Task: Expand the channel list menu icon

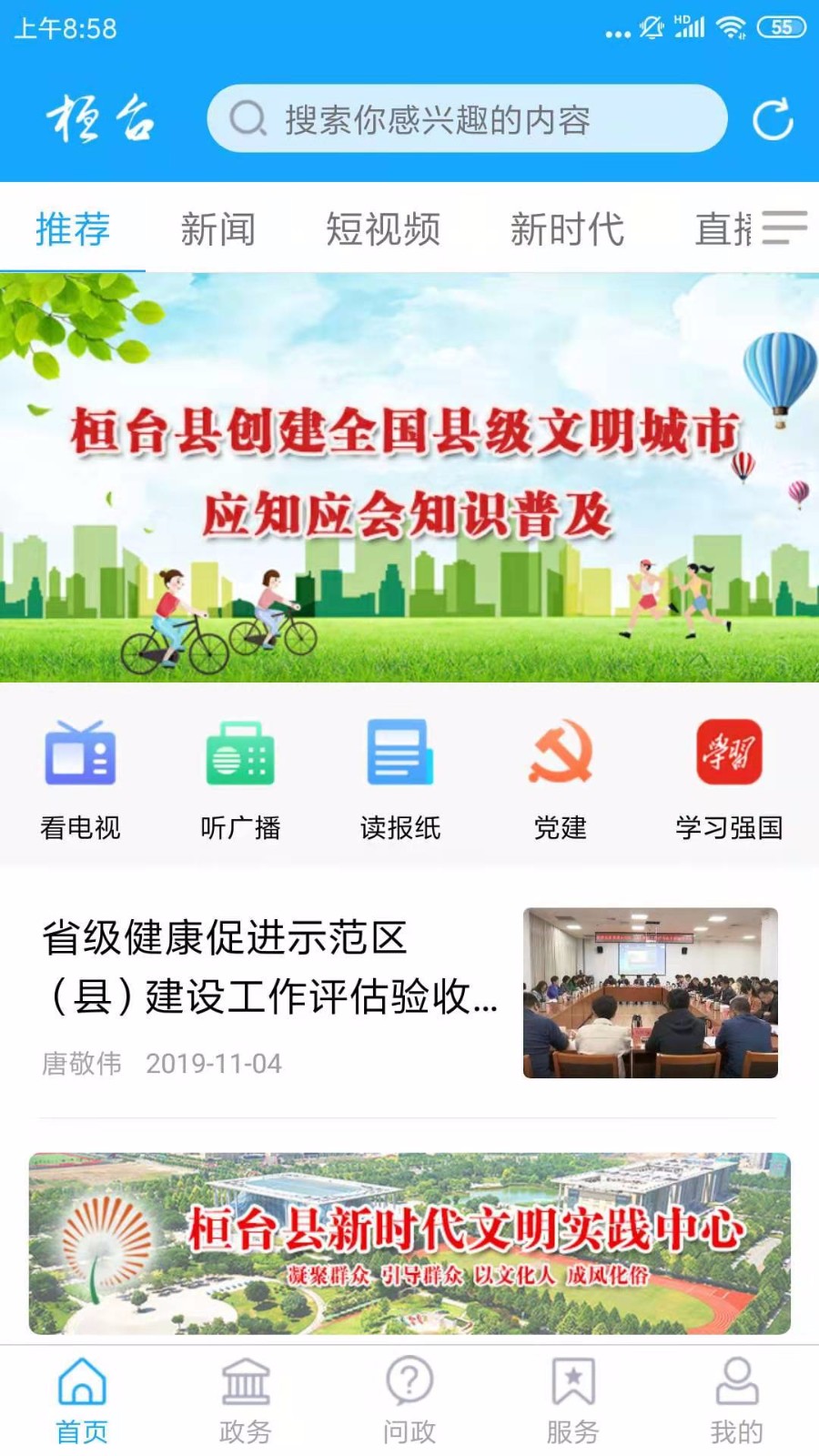Action: 784,227
